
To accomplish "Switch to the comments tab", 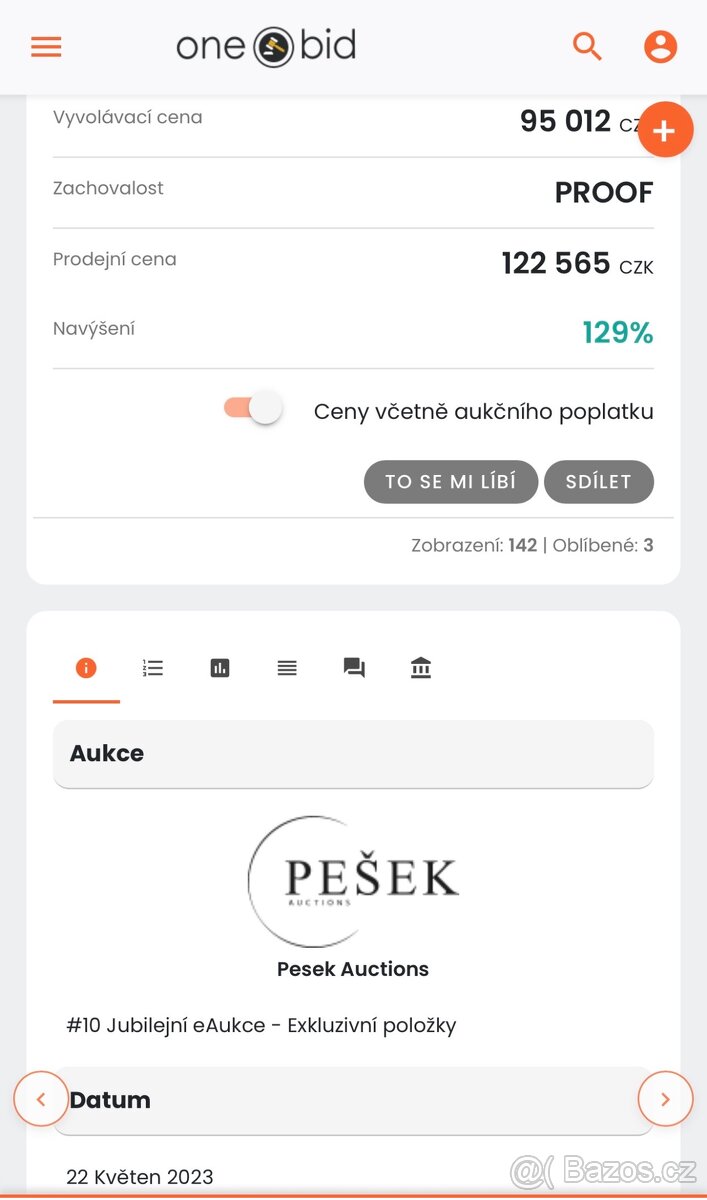I will [x=354, y=668].
